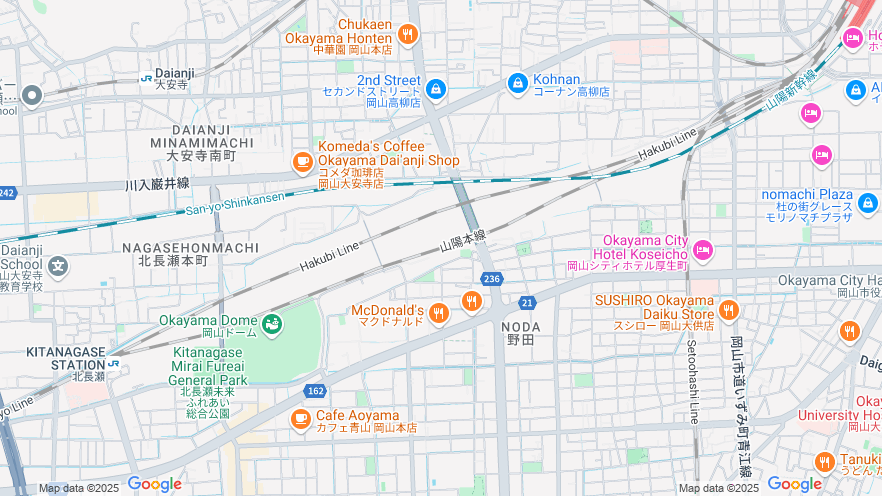The height and width of the screenshot is (496, 882).
Task: Tap the Daianji train station icon
Action: tap(147, 75)
